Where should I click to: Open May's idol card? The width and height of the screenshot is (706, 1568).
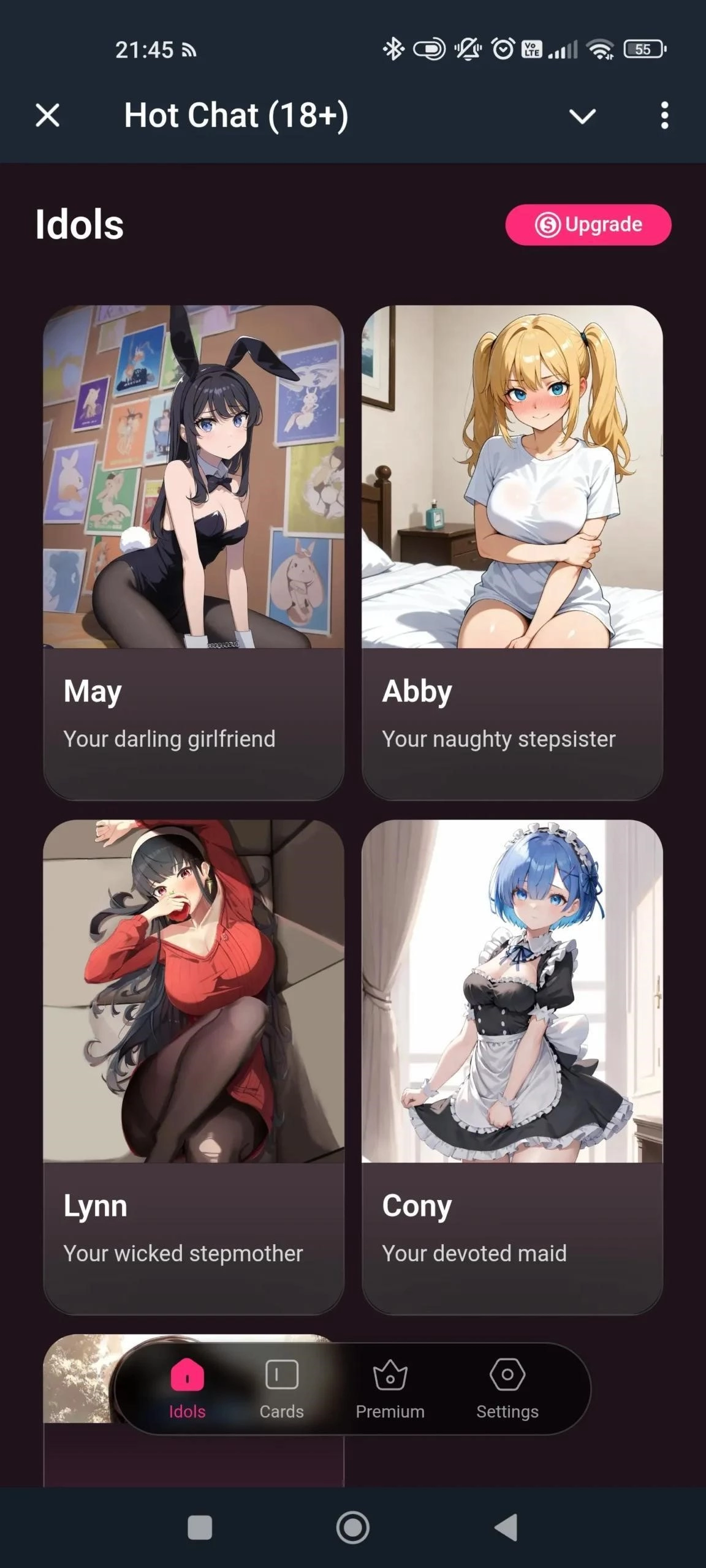(x=194, y=551)
